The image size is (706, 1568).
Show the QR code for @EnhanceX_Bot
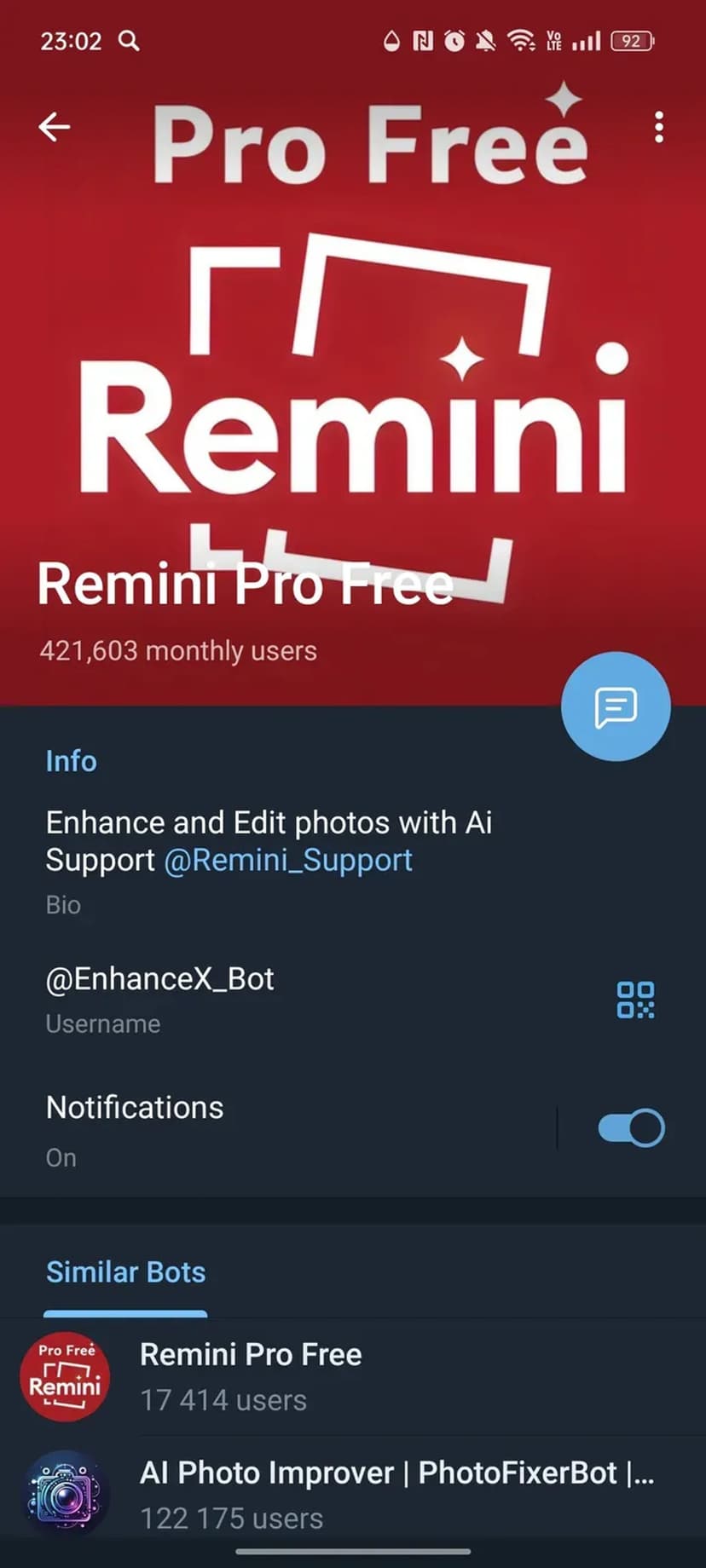click(635, 1000)
